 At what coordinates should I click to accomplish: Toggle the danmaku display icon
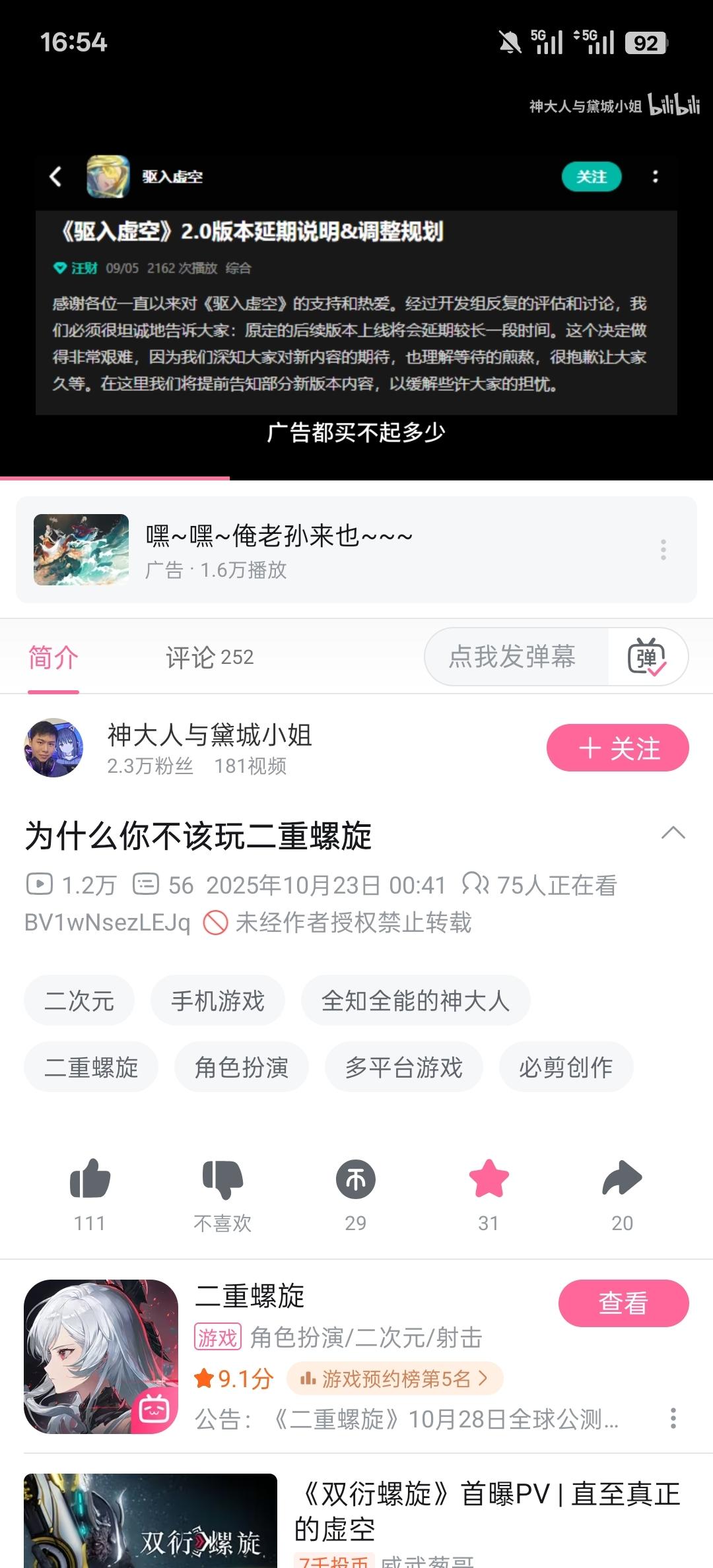(x=646, y=657)
